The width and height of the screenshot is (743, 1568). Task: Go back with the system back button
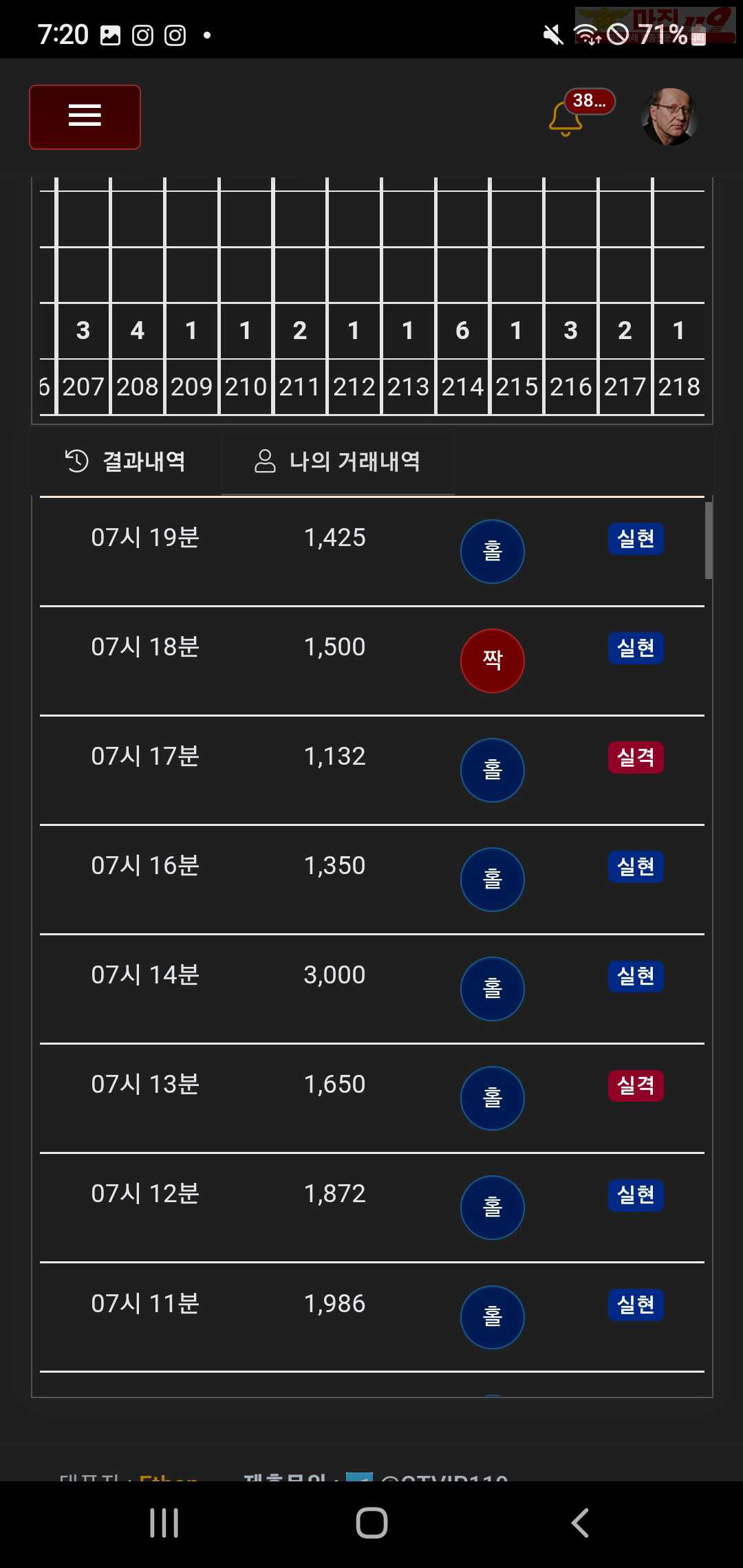(x=580, y=1523)
